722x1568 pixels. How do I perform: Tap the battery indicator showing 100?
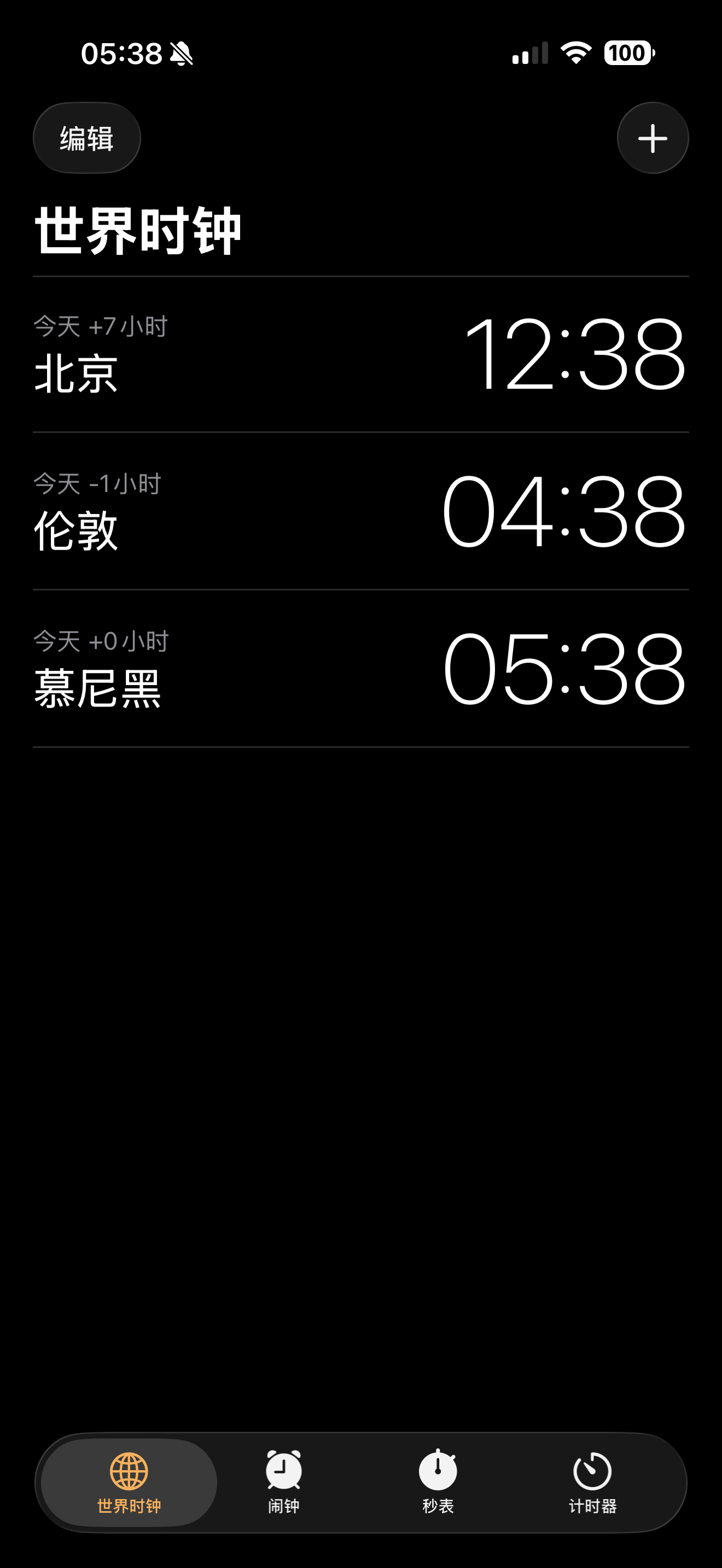[630, 54]
